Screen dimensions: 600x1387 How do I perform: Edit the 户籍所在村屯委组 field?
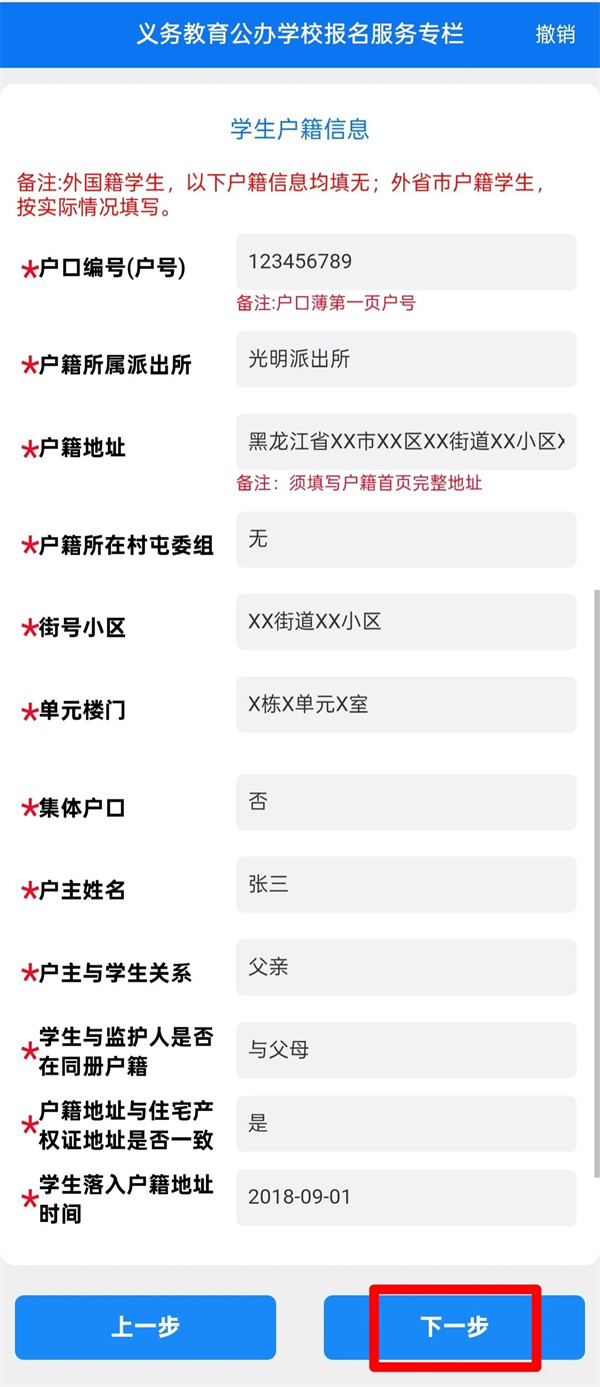click(406, 540)
